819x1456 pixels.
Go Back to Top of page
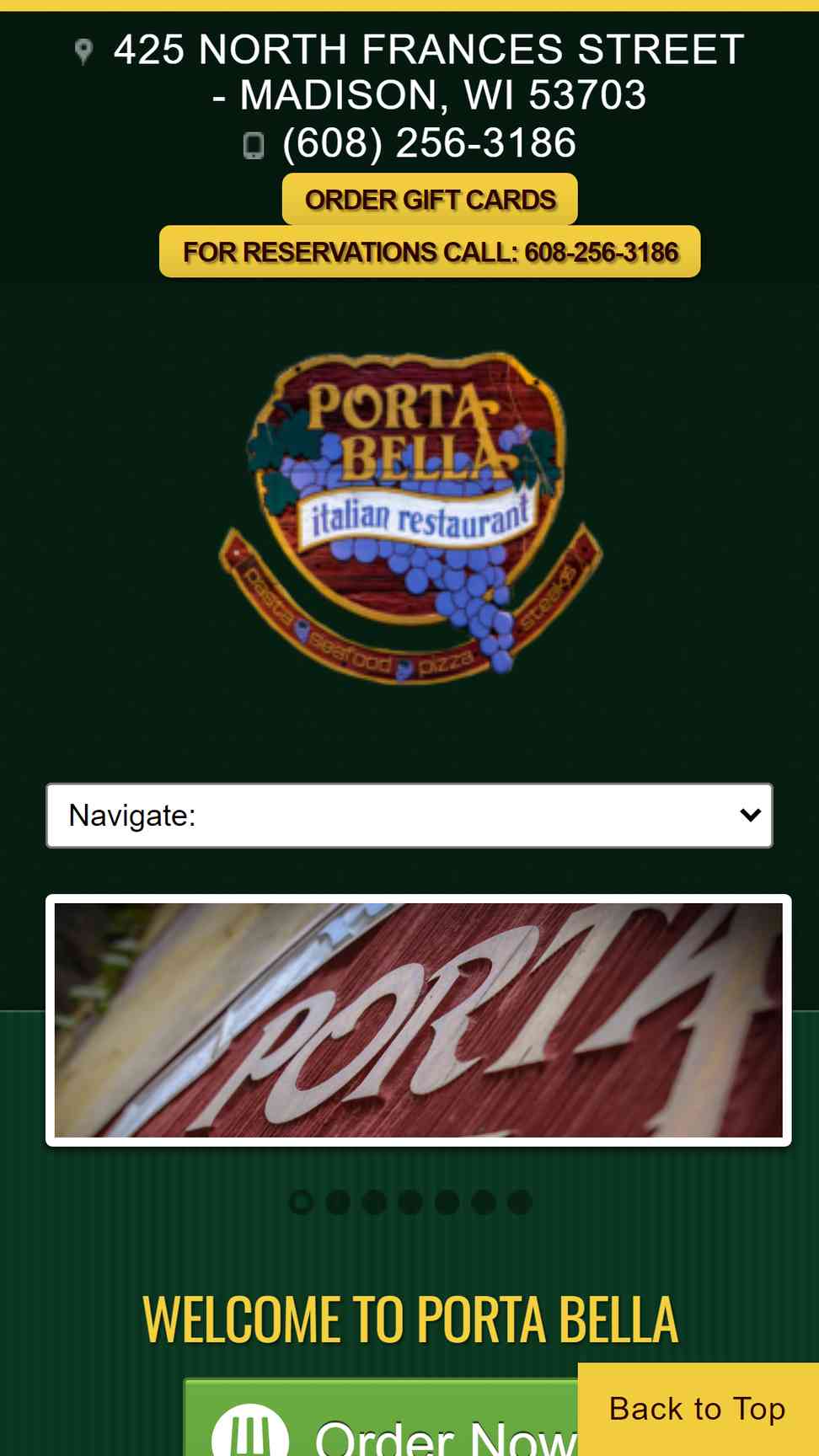coord(698,1409)
